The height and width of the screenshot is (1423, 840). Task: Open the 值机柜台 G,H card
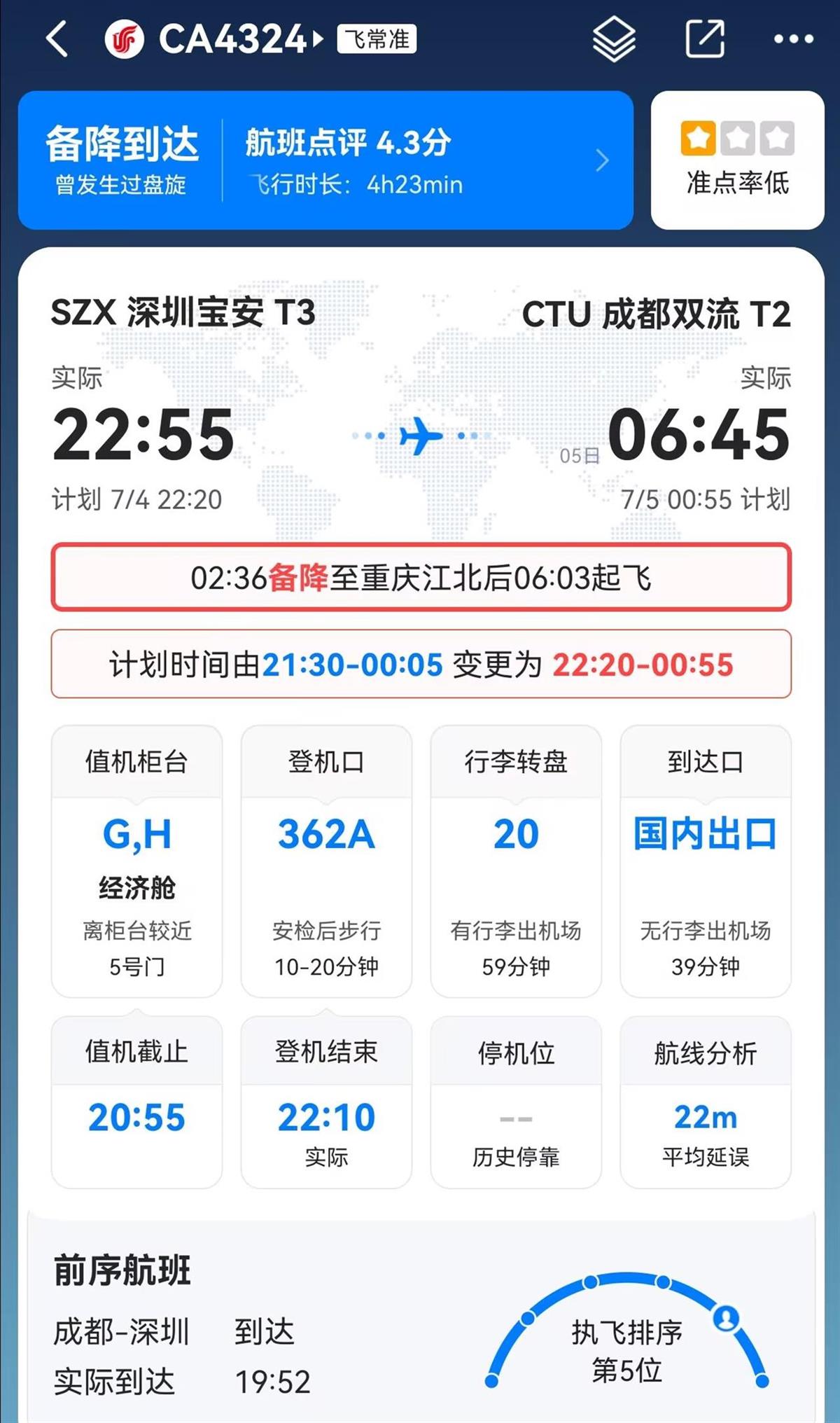(136, 861)
